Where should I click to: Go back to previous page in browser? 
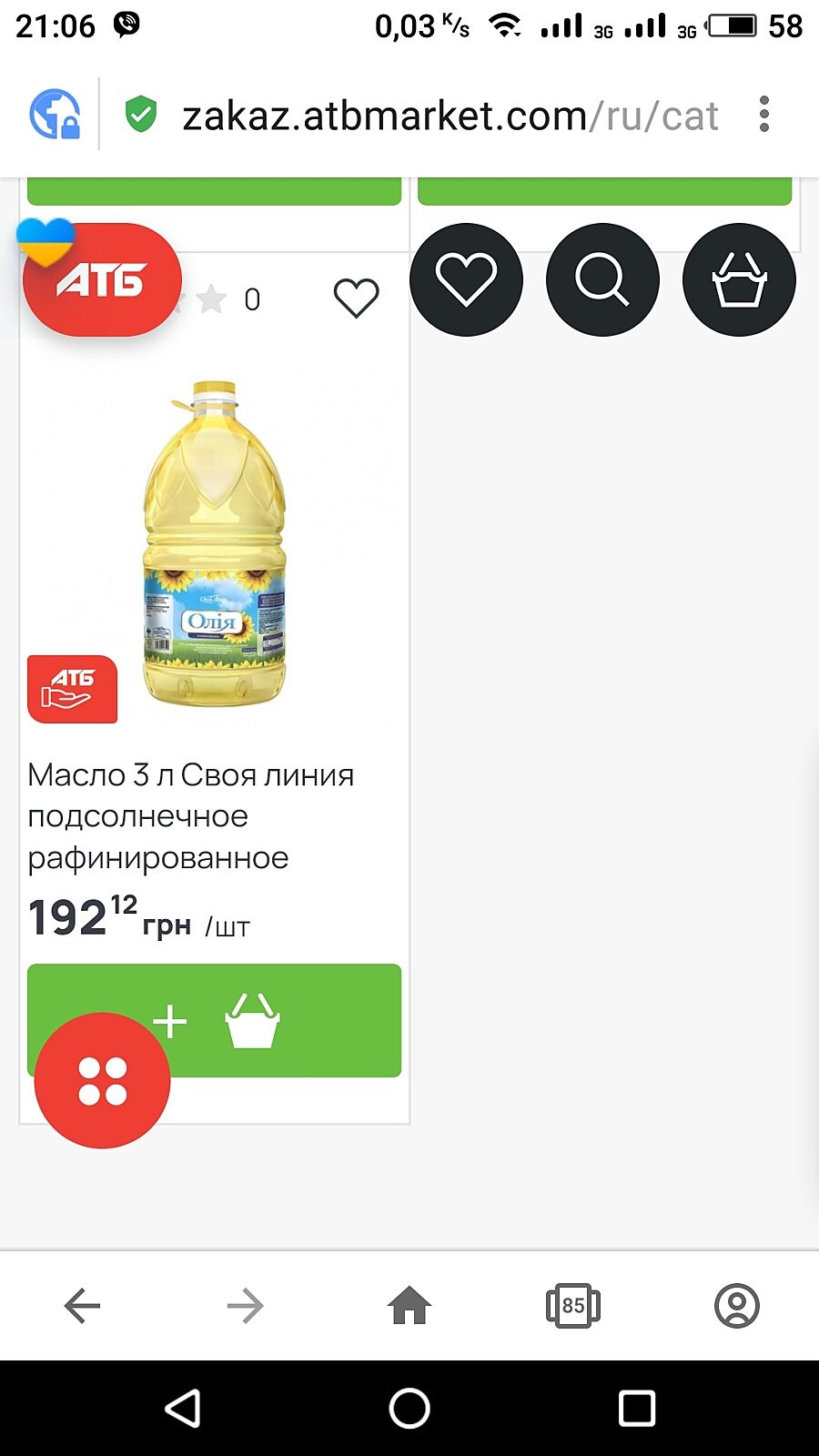(x=82, y=1306)
